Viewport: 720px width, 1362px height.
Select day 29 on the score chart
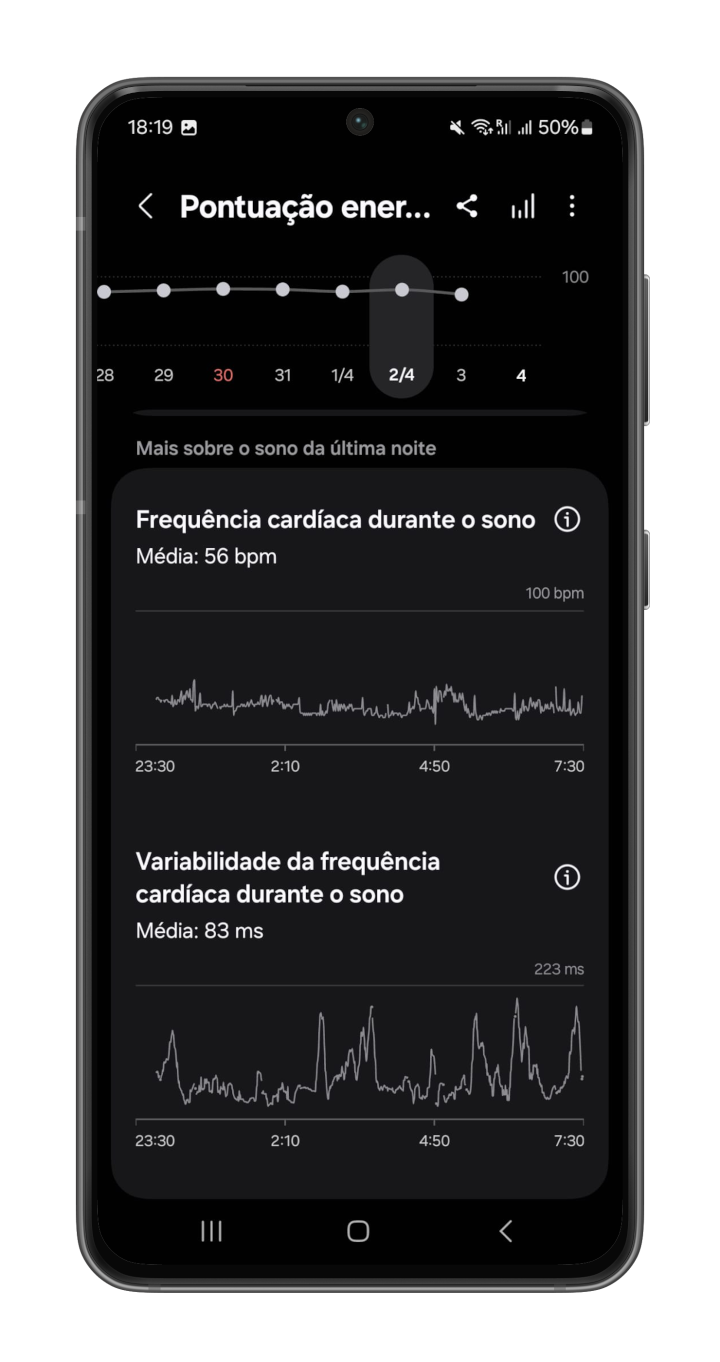tap(164, 375)
